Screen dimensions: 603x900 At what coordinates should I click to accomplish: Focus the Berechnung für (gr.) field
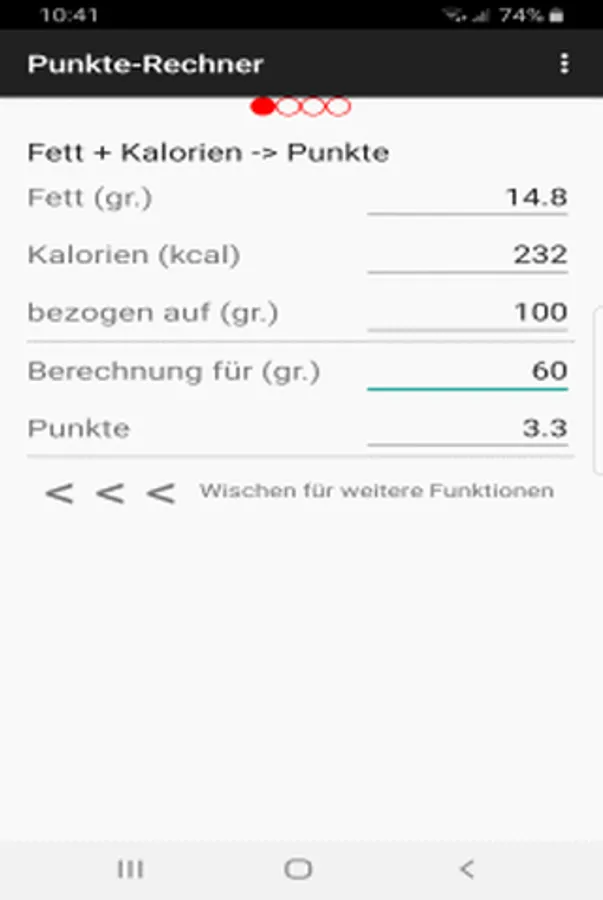coord(467,371)
